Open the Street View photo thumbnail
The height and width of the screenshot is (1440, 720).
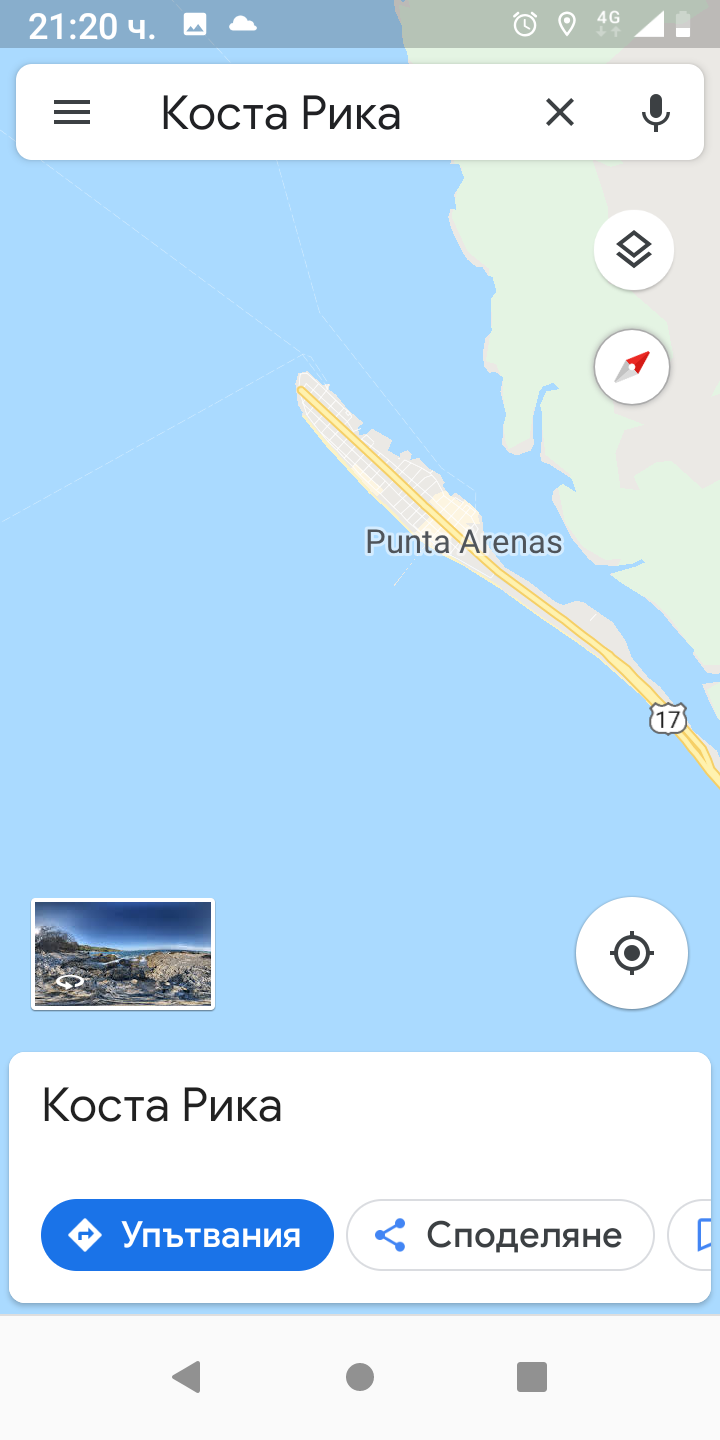(123, 953)
